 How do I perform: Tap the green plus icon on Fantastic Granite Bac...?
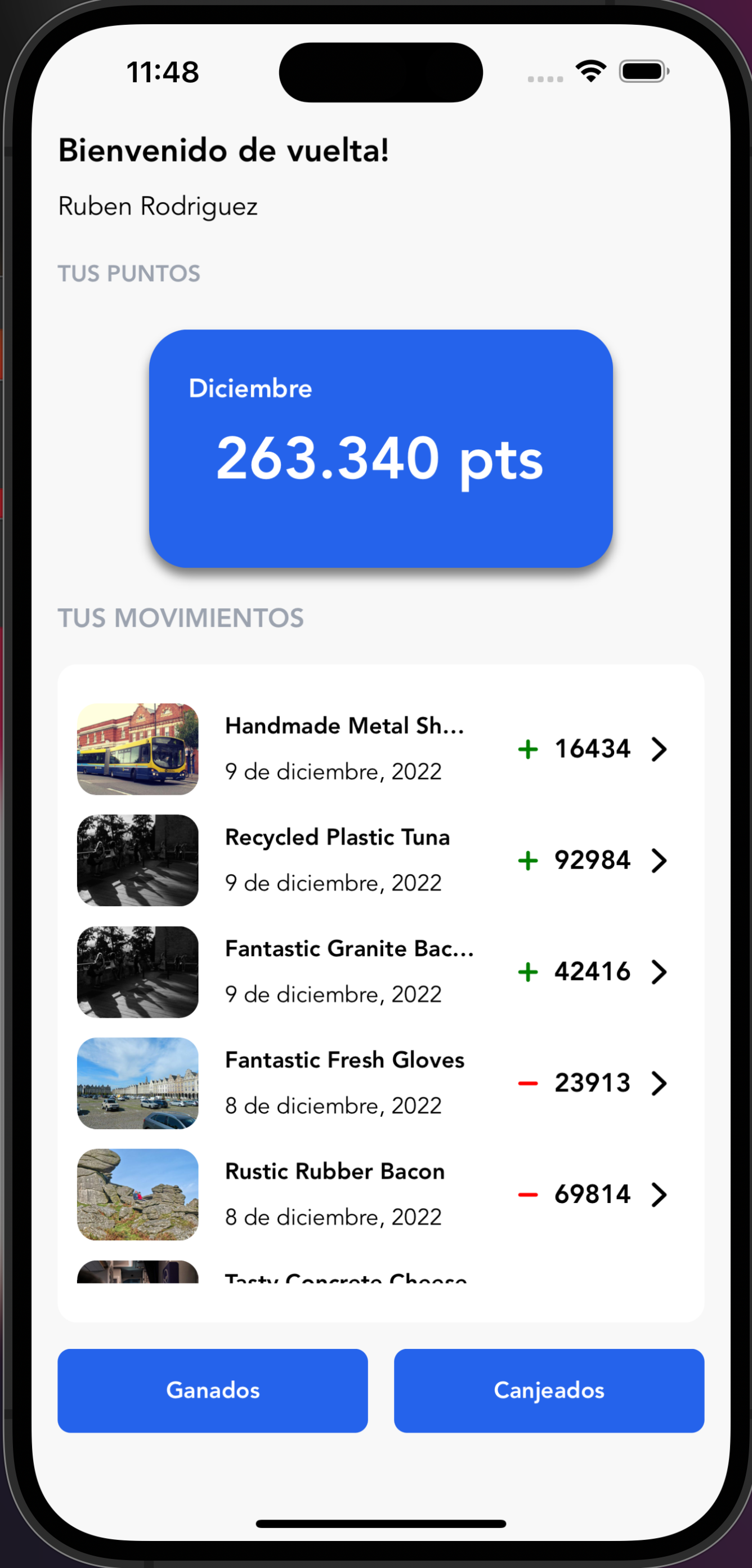click(527, 972)
